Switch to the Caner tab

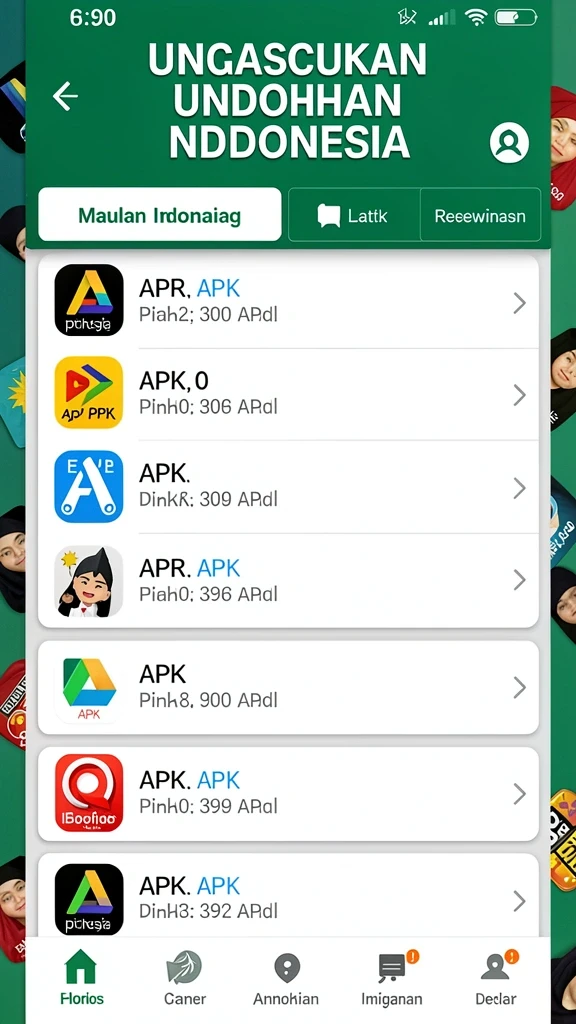(x=185, y=978)
